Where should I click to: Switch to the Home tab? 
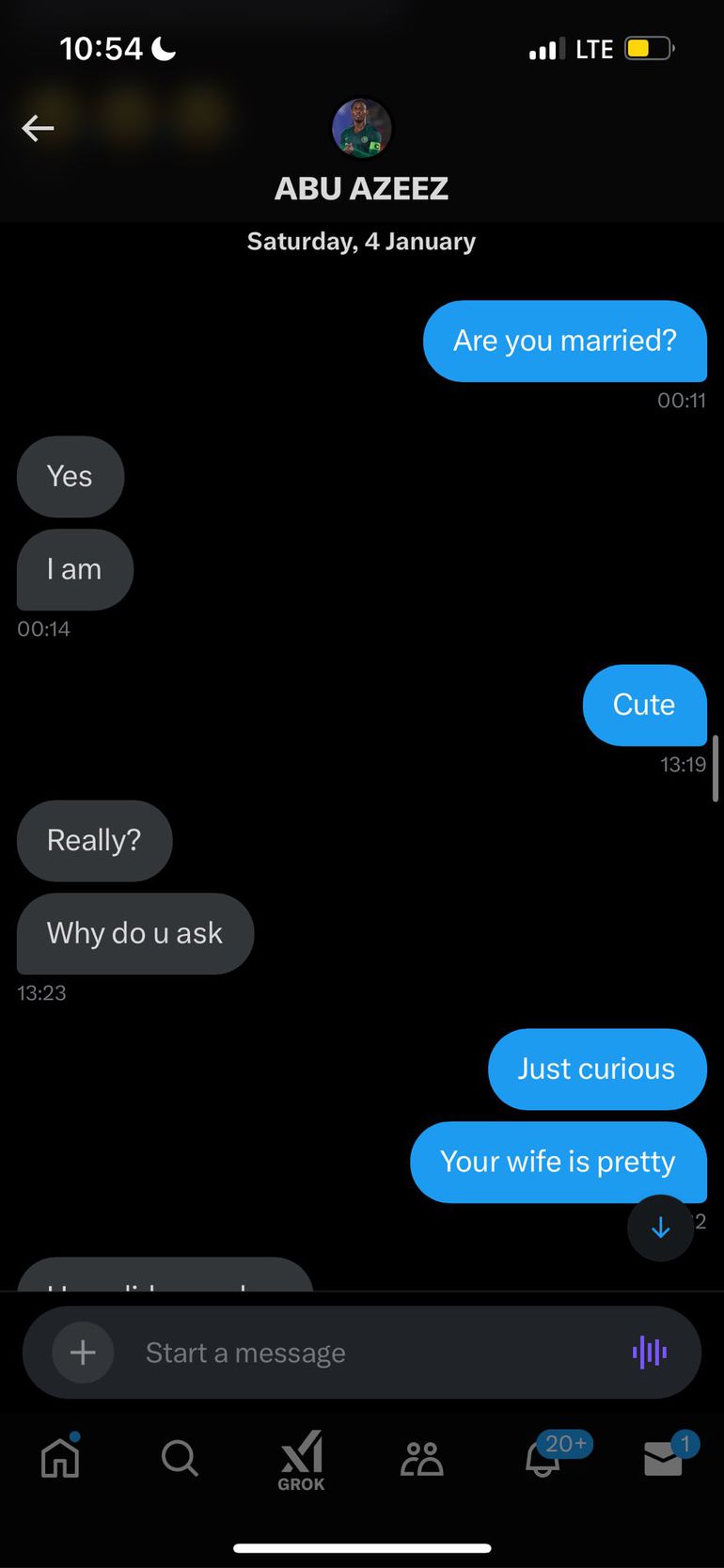pyautogui.click(x=60, y=1458)
